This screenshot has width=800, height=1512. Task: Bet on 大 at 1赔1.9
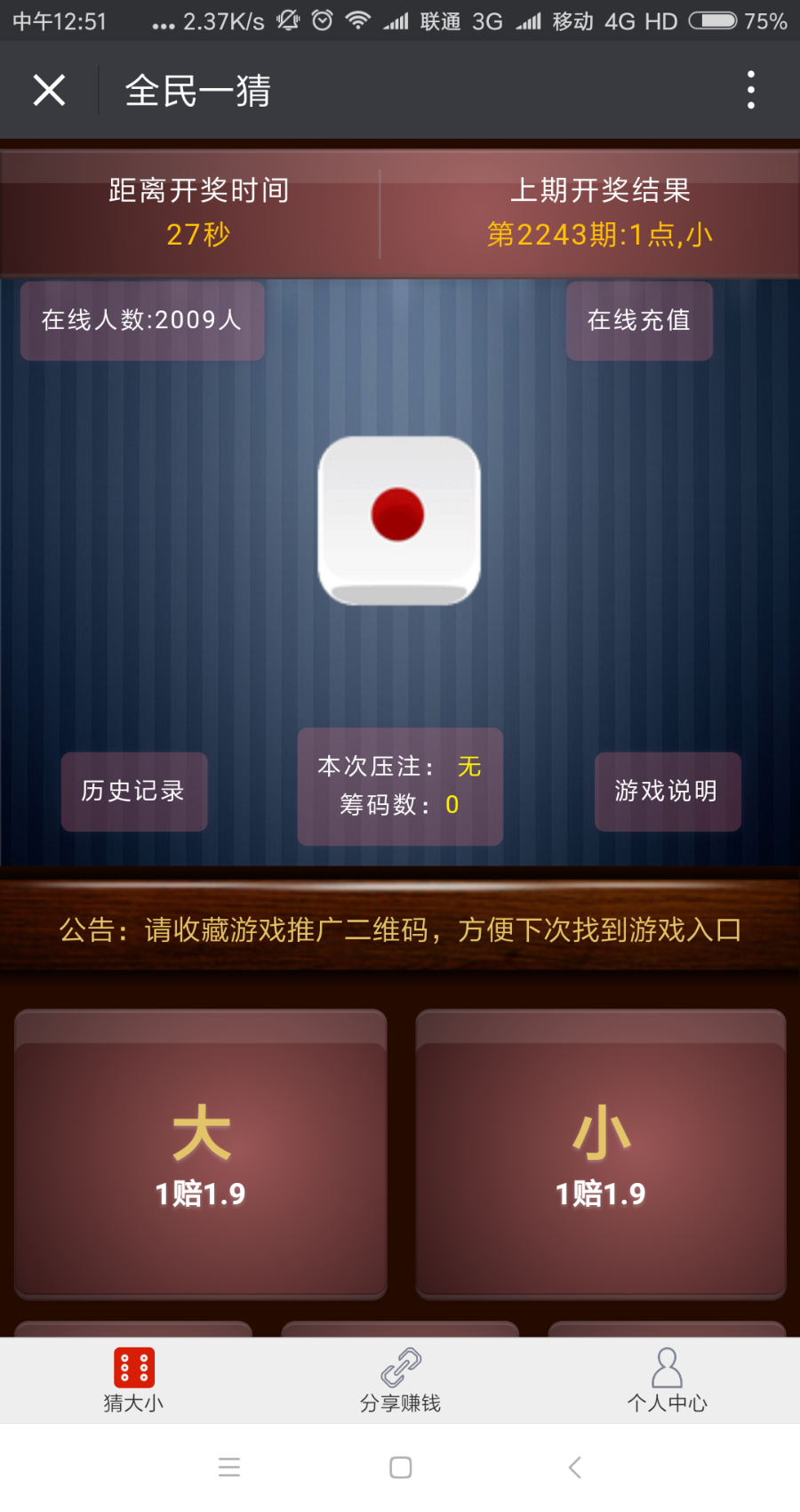click(201, 1154)
